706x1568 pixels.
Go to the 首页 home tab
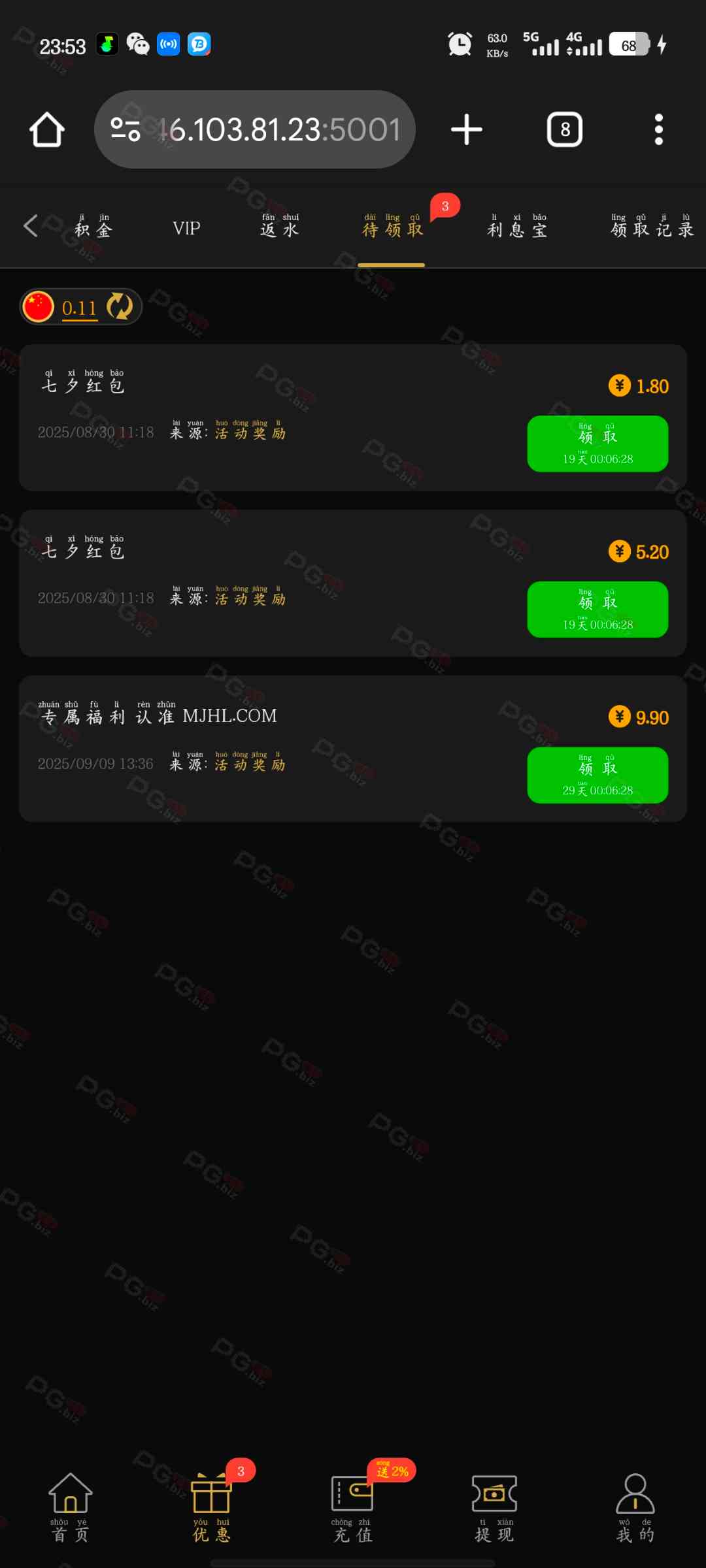(70, 1507)
